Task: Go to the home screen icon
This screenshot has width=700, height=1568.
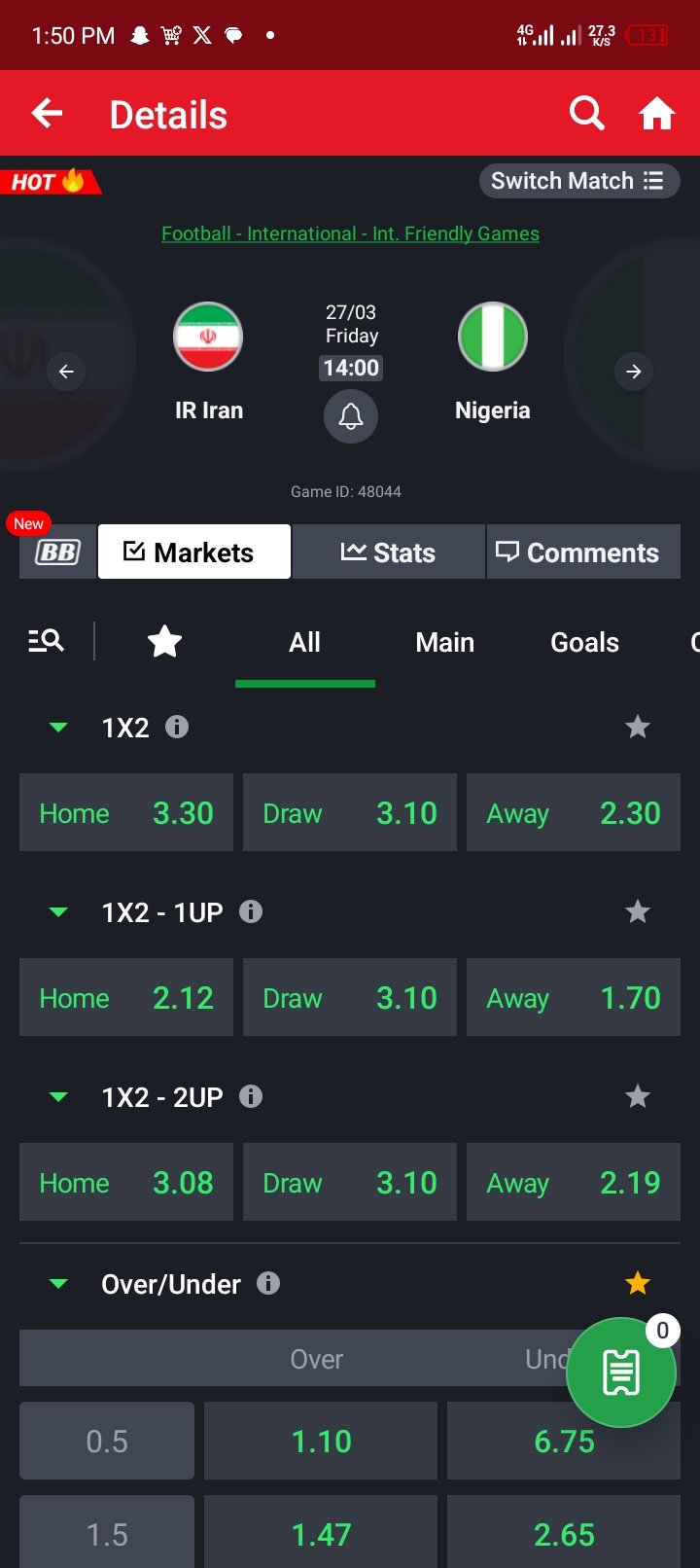Action: coord(656,114)
